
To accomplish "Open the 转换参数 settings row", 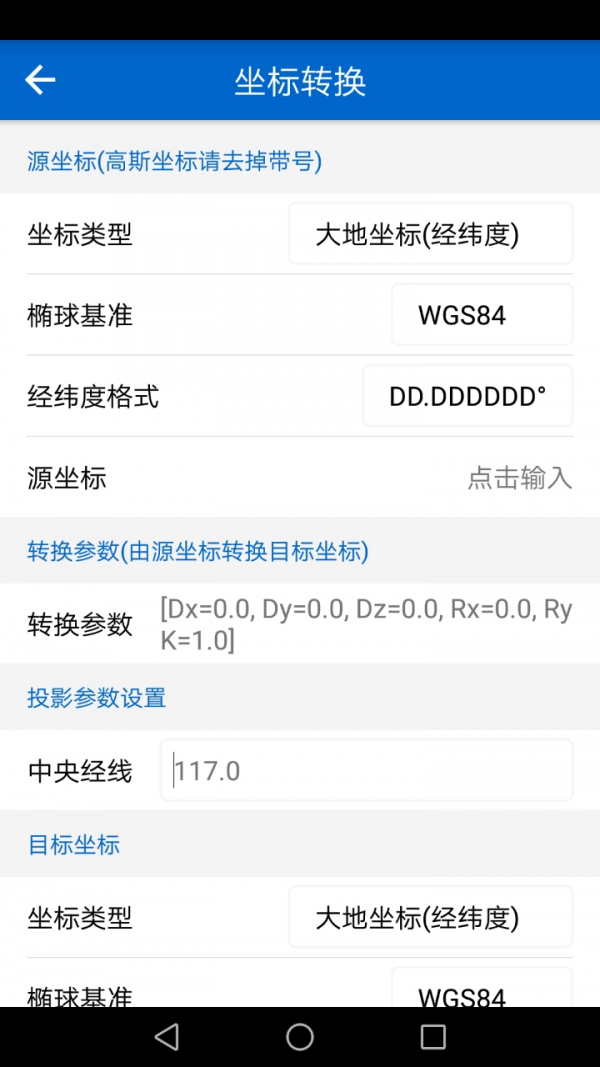I will pos(365,624).
